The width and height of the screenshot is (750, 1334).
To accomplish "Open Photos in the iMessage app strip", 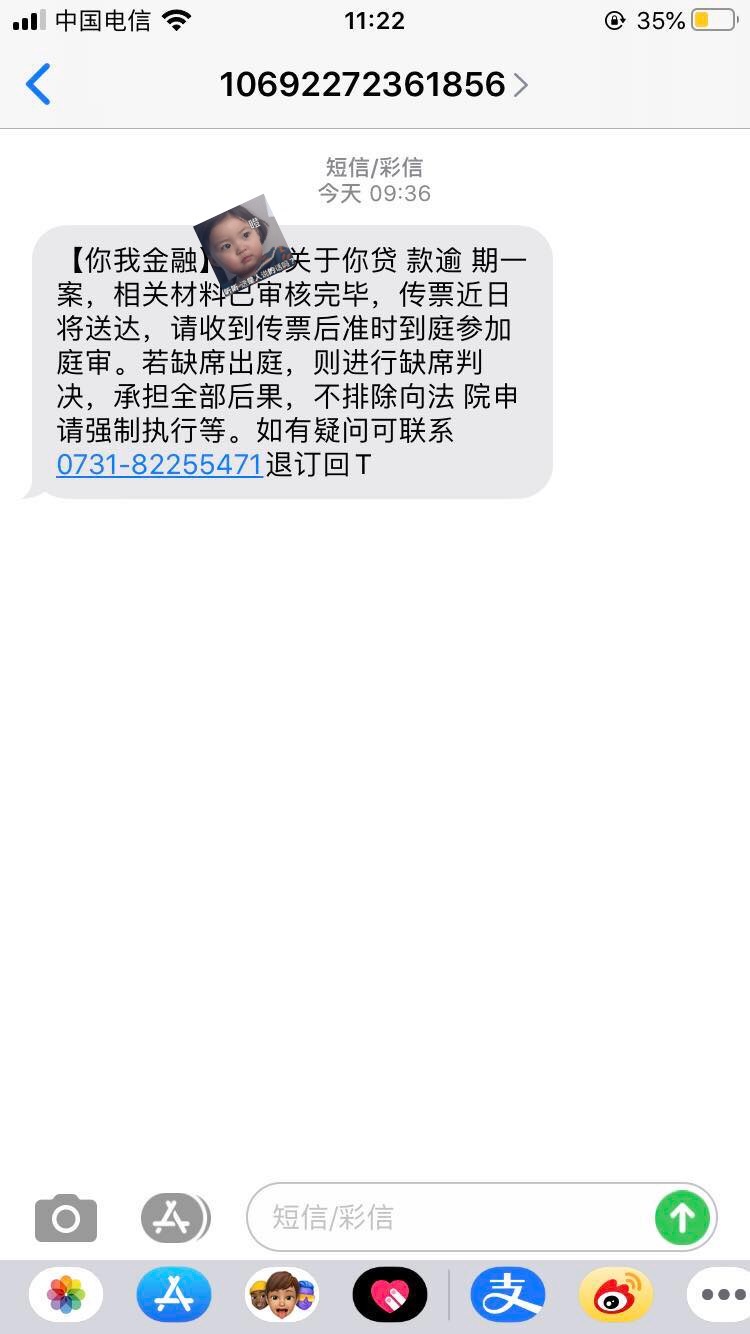I will [66, 1295].
